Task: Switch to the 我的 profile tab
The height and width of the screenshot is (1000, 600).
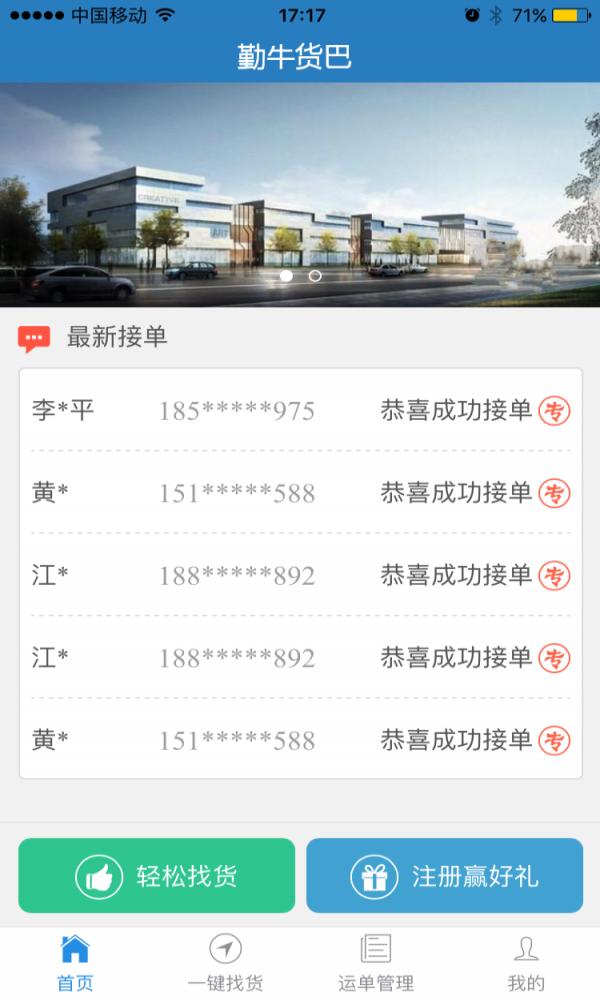Action: (x=525, y=962)
